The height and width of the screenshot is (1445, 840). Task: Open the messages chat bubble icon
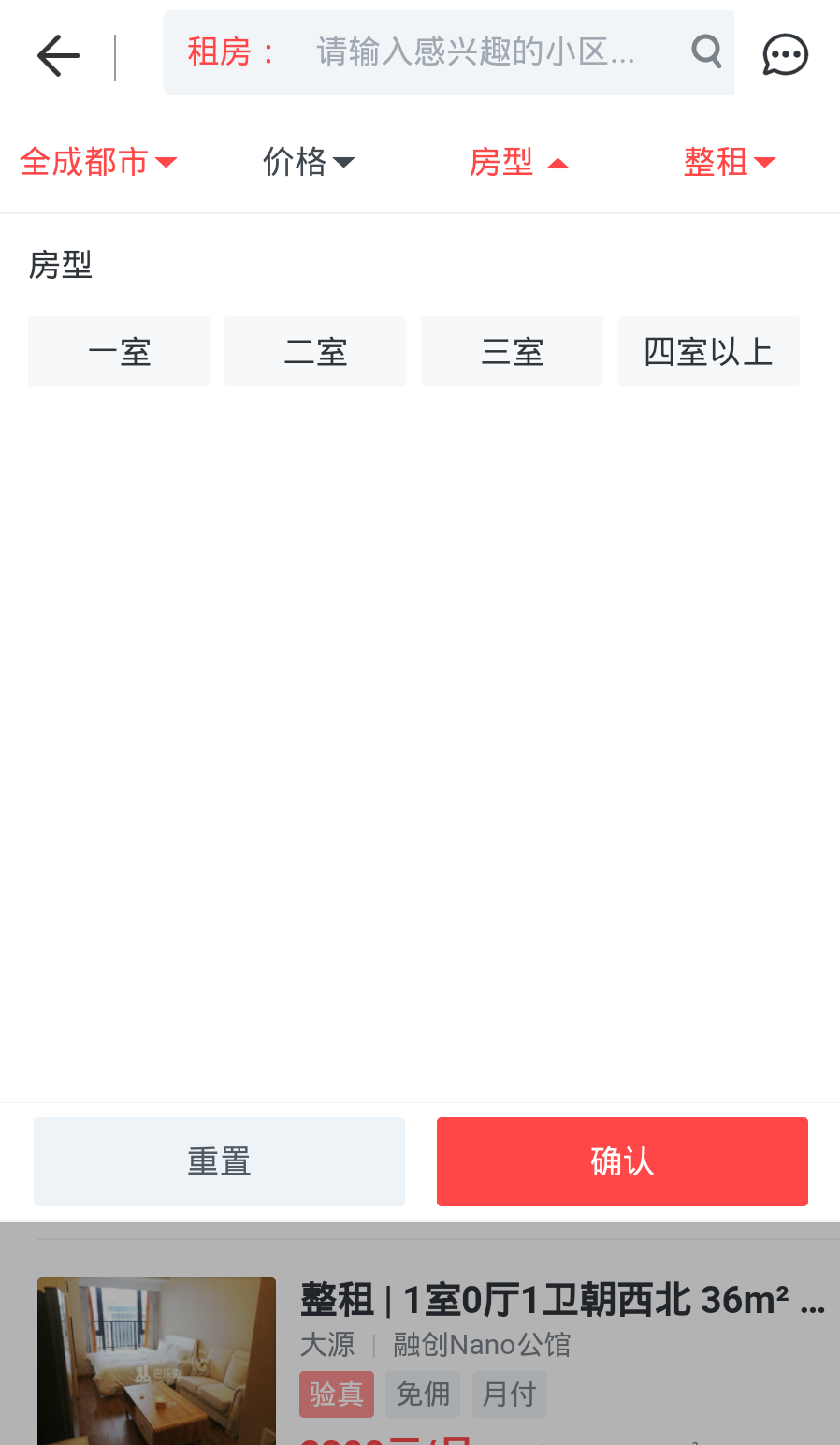785,54
